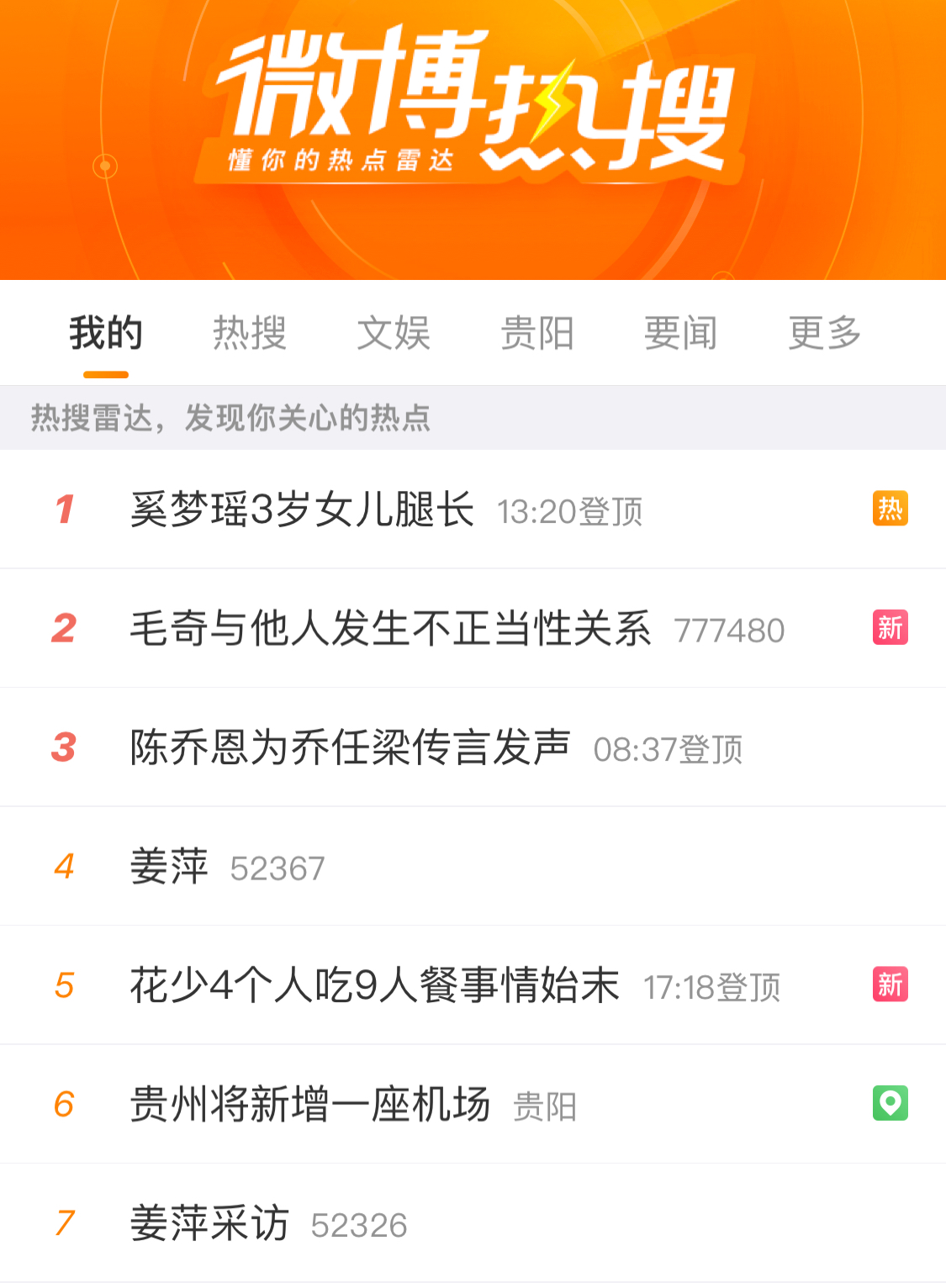Select the 我的 tab
This screenshot has width=946, height=1288.
point(106,333)
